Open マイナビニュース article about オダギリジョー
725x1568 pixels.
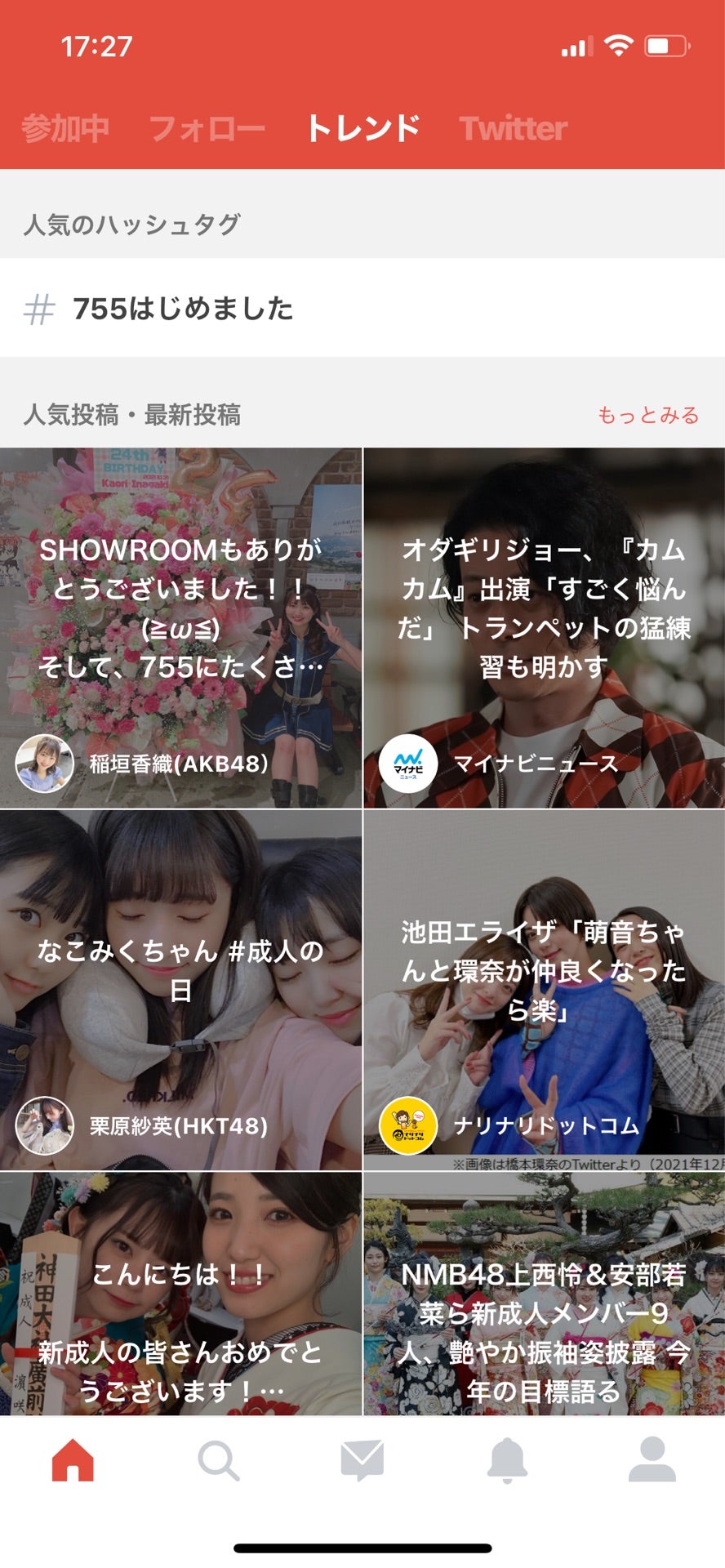[x=544, y=628]
